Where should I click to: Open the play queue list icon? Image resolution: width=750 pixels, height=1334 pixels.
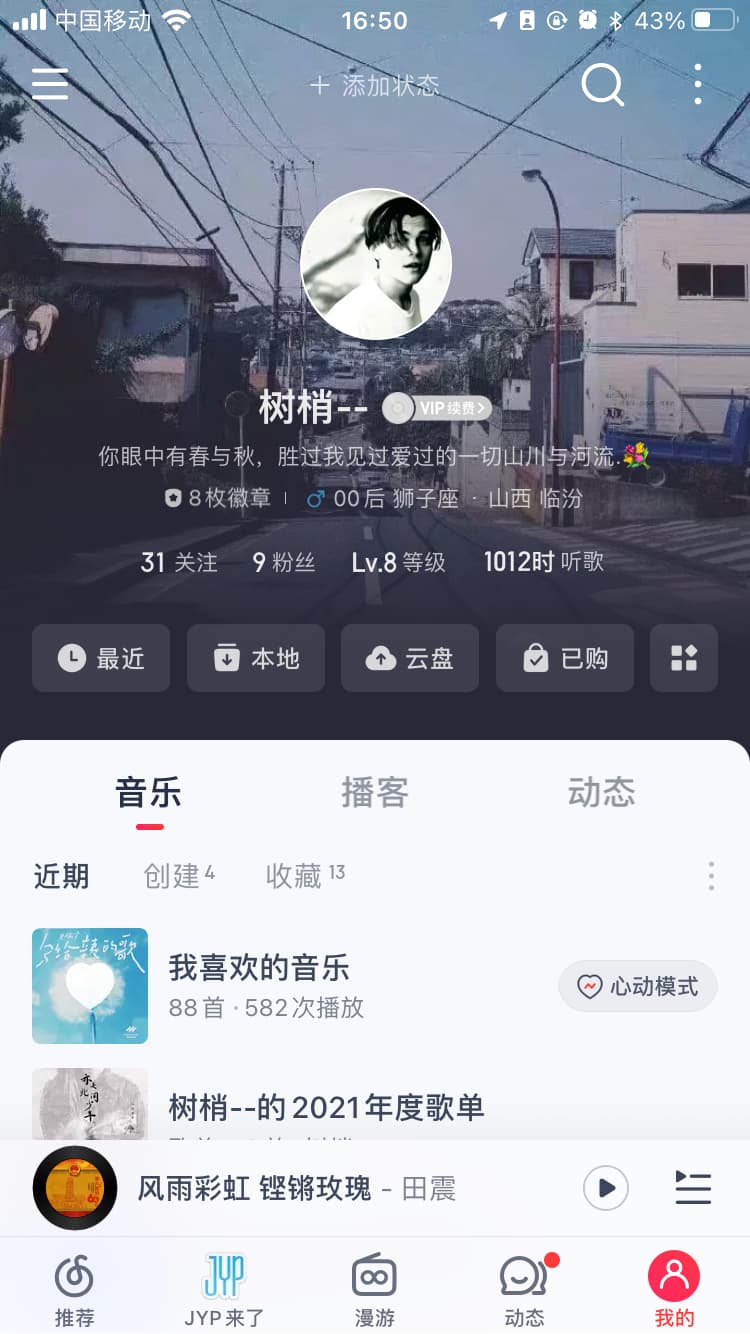click(693, 1188)
